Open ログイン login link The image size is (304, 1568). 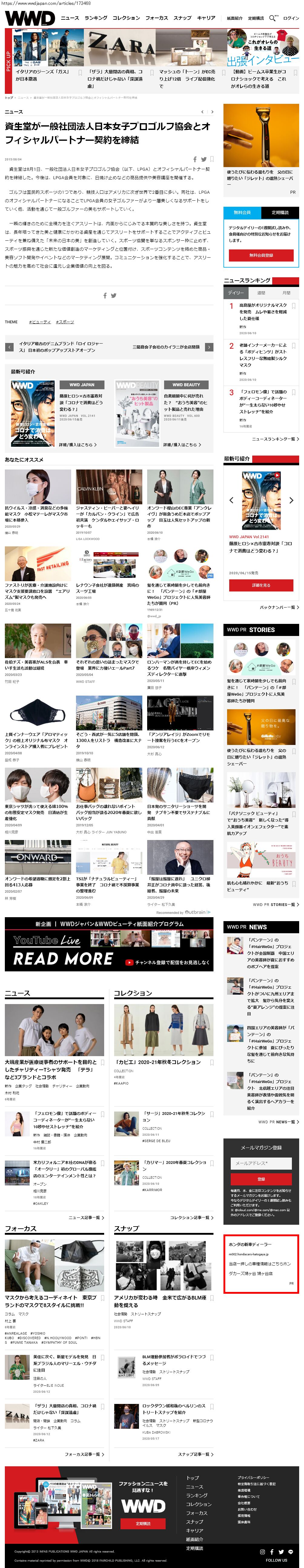pyautogui.click(x=291, y=18)
